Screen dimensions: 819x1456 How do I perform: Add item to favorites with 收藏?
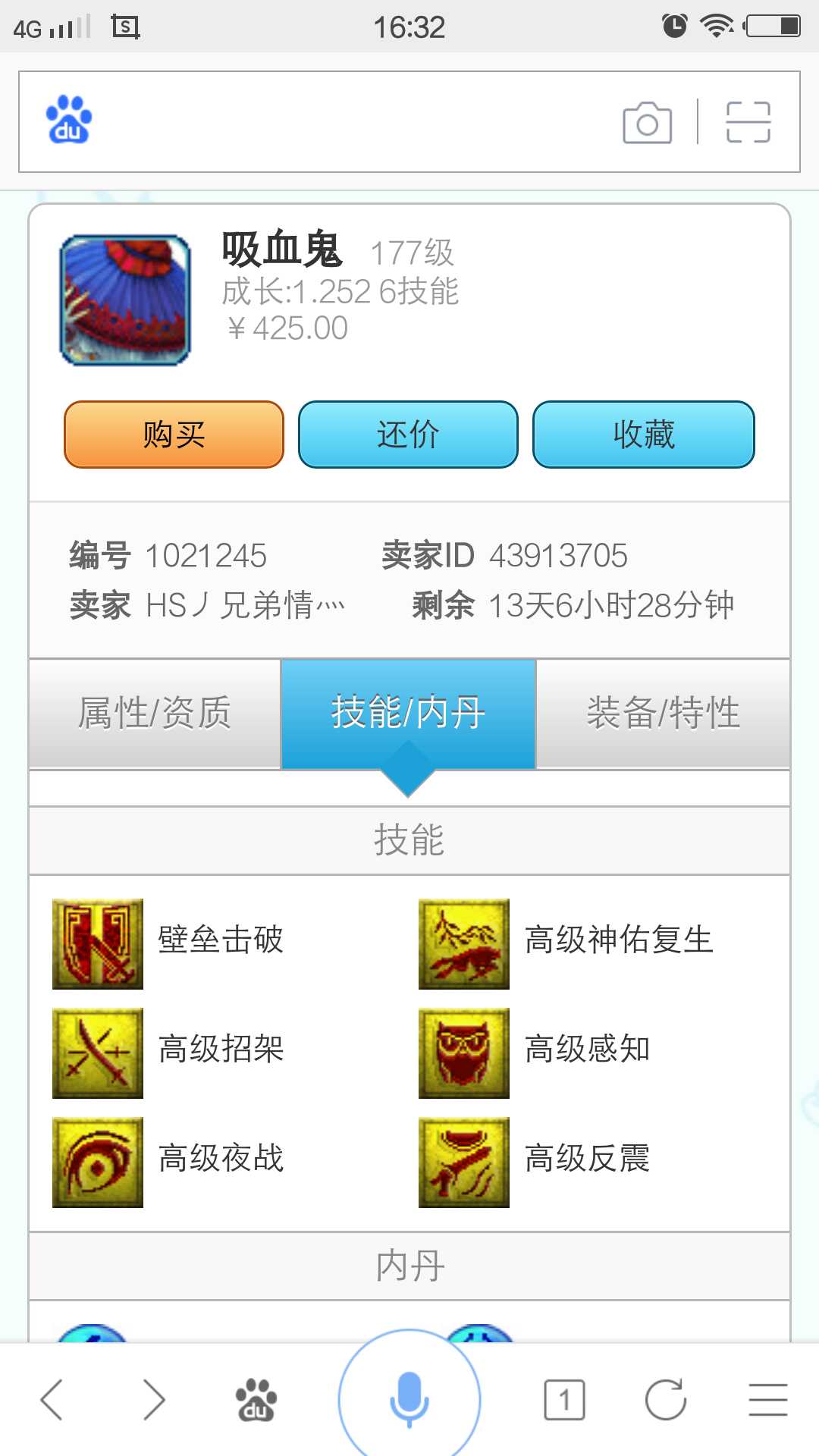point(643,435)
